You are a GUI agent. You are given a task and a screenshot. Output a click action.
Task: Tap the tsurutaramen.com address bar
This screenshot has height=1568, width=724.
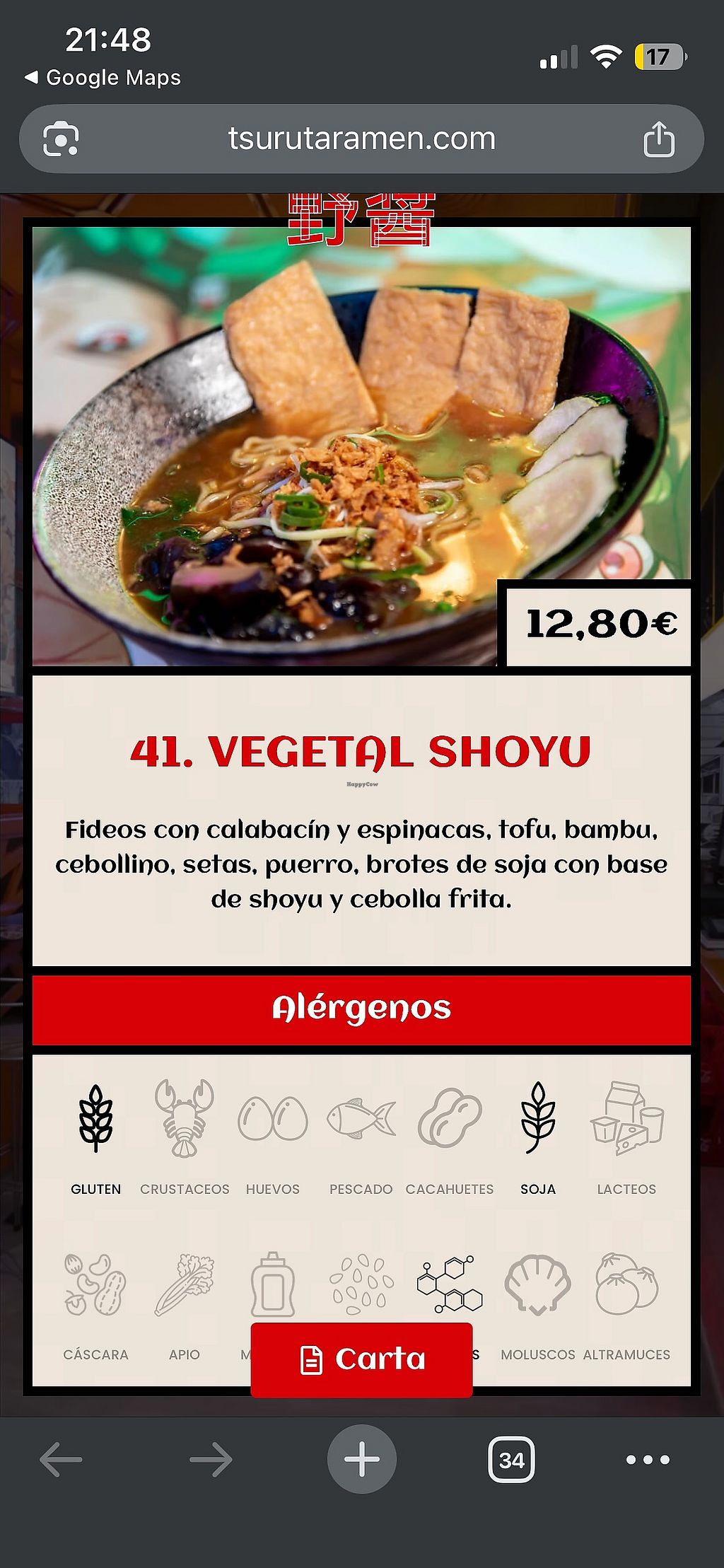361,139
